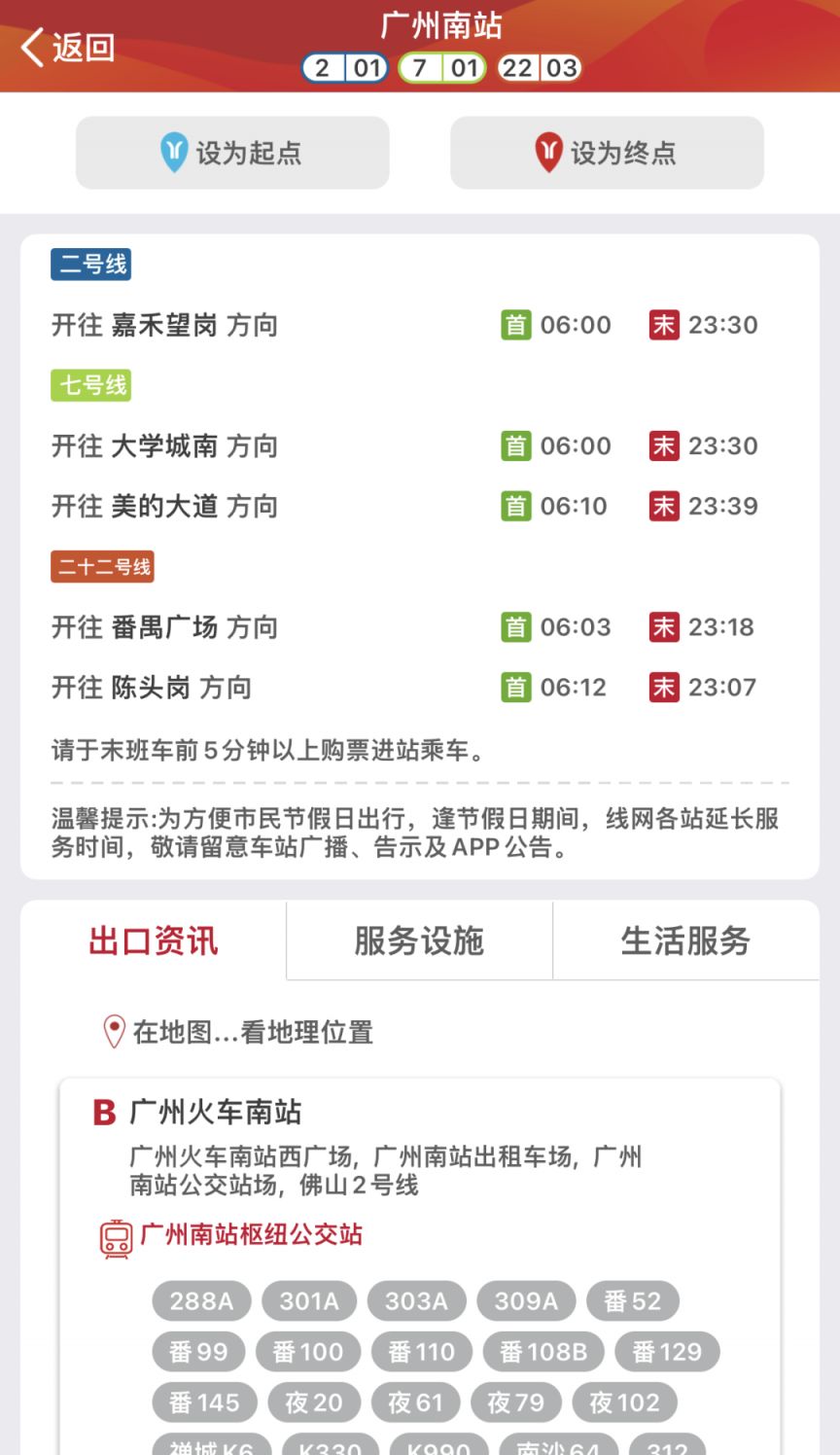
Task: Open bus route 番52
Action: [x=633, y=1301]
